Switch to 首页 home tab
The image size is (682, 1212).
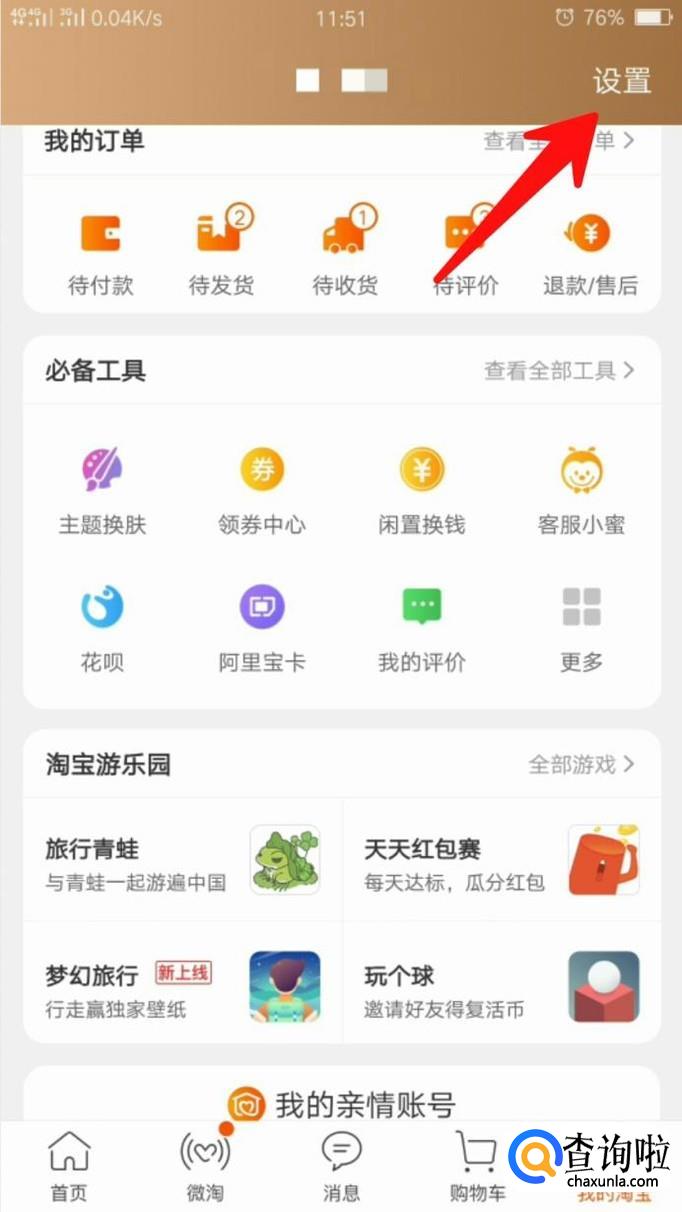(69, 1166)
